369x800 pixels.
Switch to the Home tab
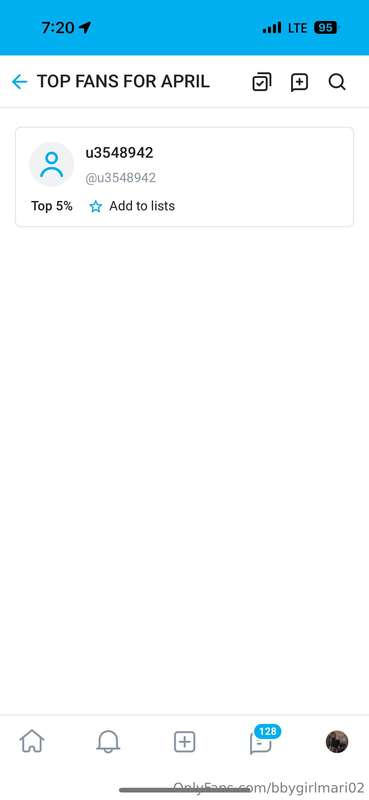32,741
